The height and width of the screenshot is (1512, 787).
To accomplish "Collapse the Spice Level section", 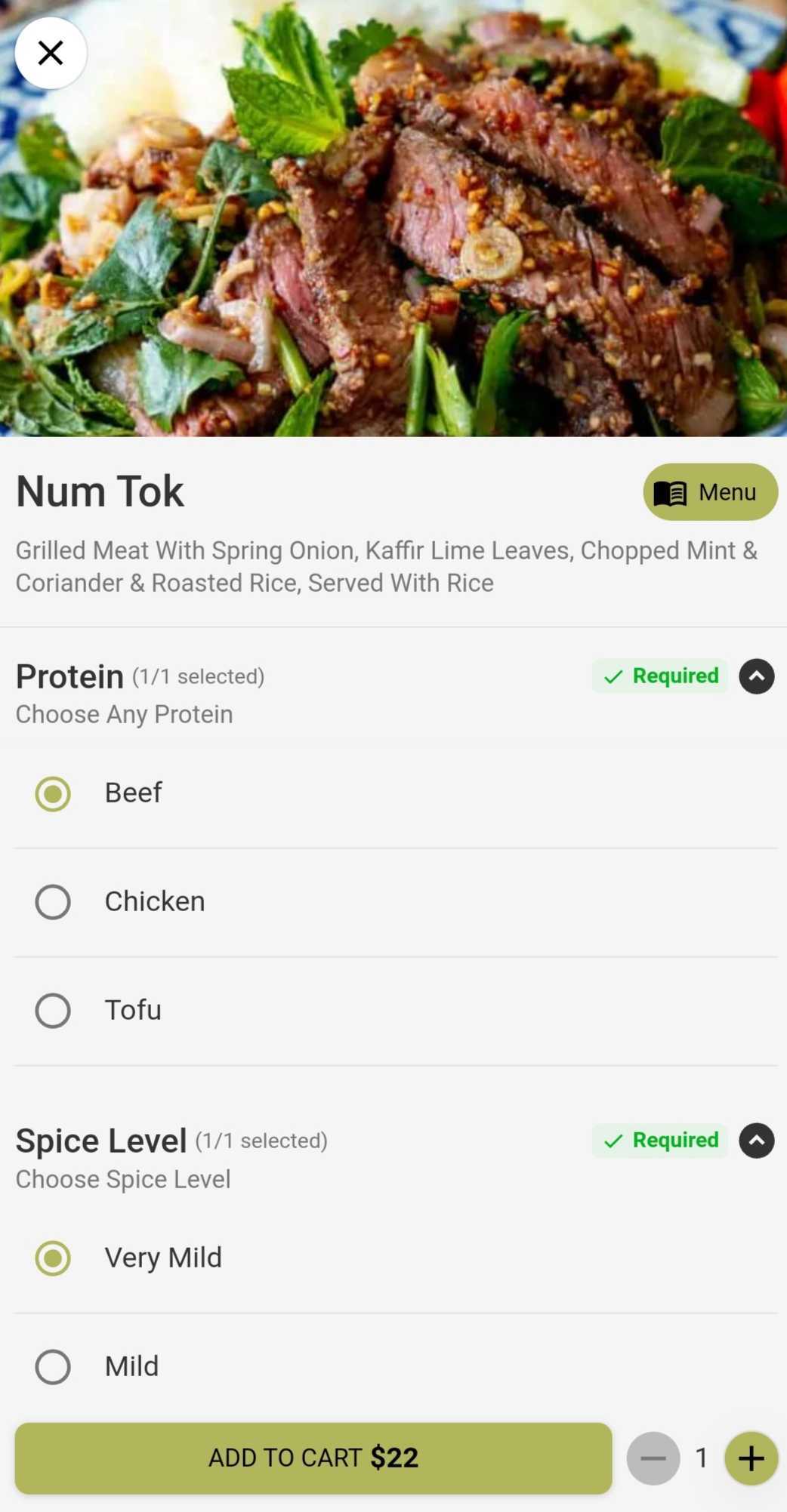I will pos(756,1140).
